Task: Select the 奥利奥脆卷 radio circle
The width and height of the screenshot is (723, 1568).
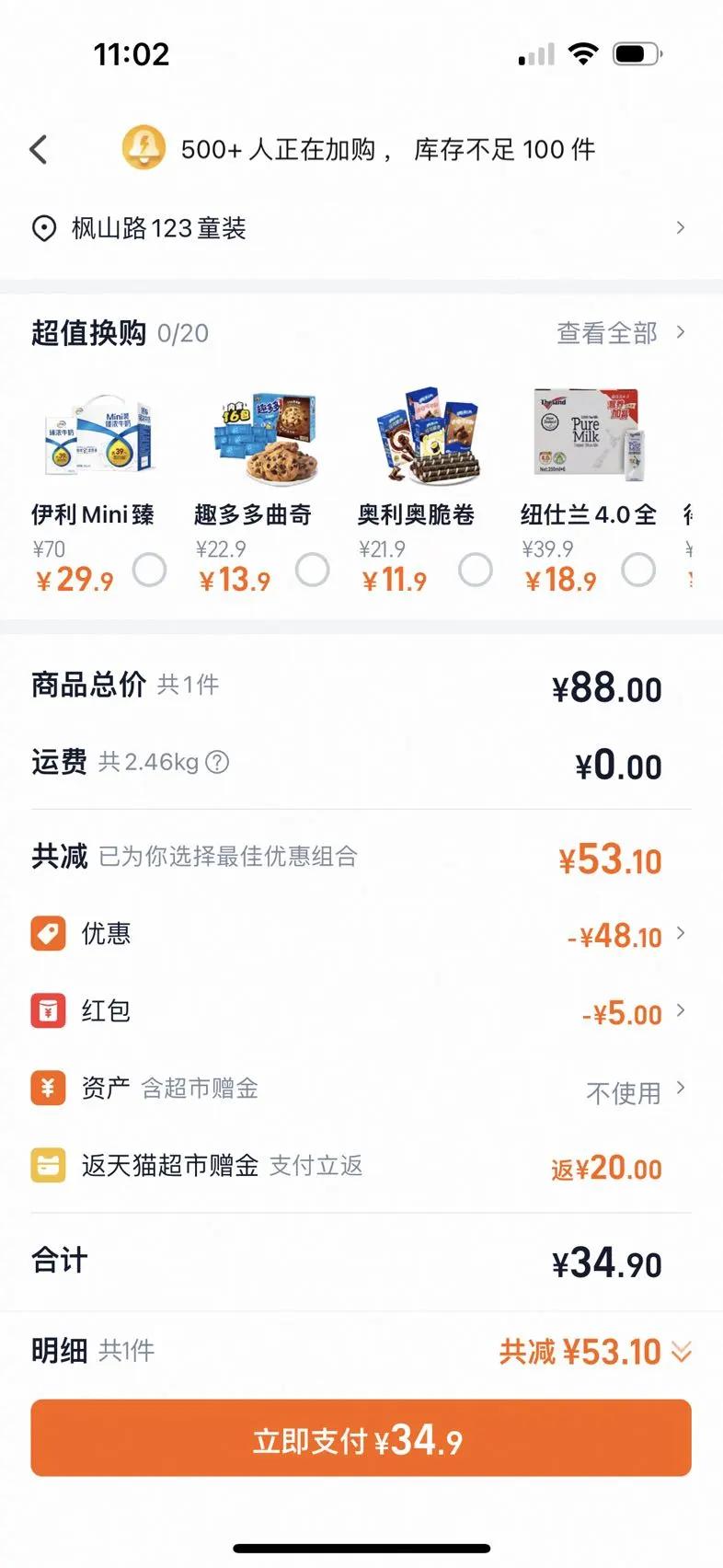Action: pos(476,570)
